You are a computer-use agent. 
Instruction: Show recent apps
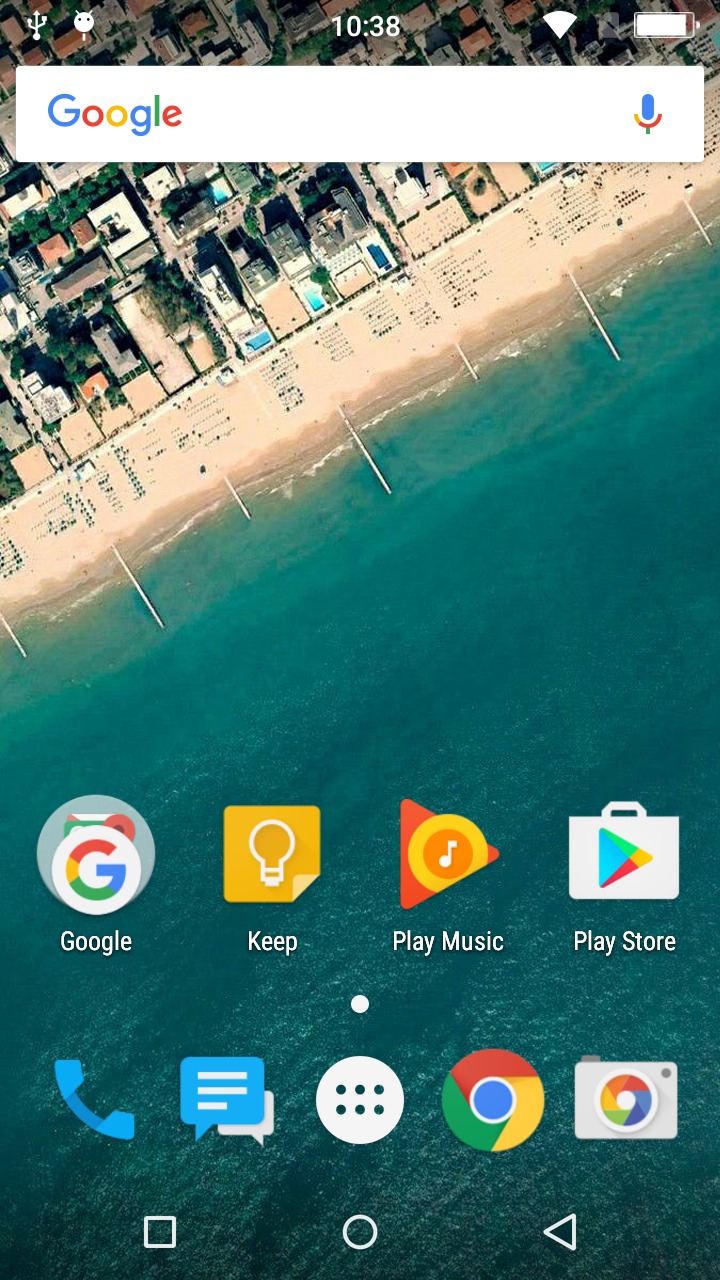[160, 1232]
